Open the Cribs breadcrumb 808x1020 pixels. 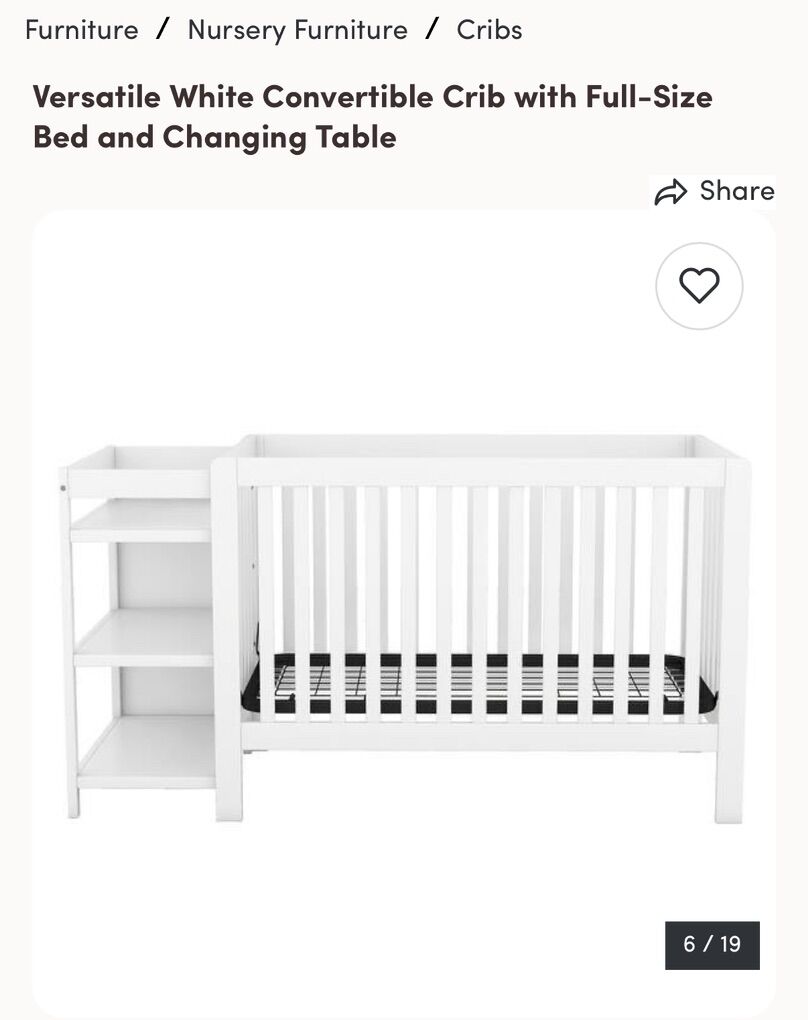(489, 30)
